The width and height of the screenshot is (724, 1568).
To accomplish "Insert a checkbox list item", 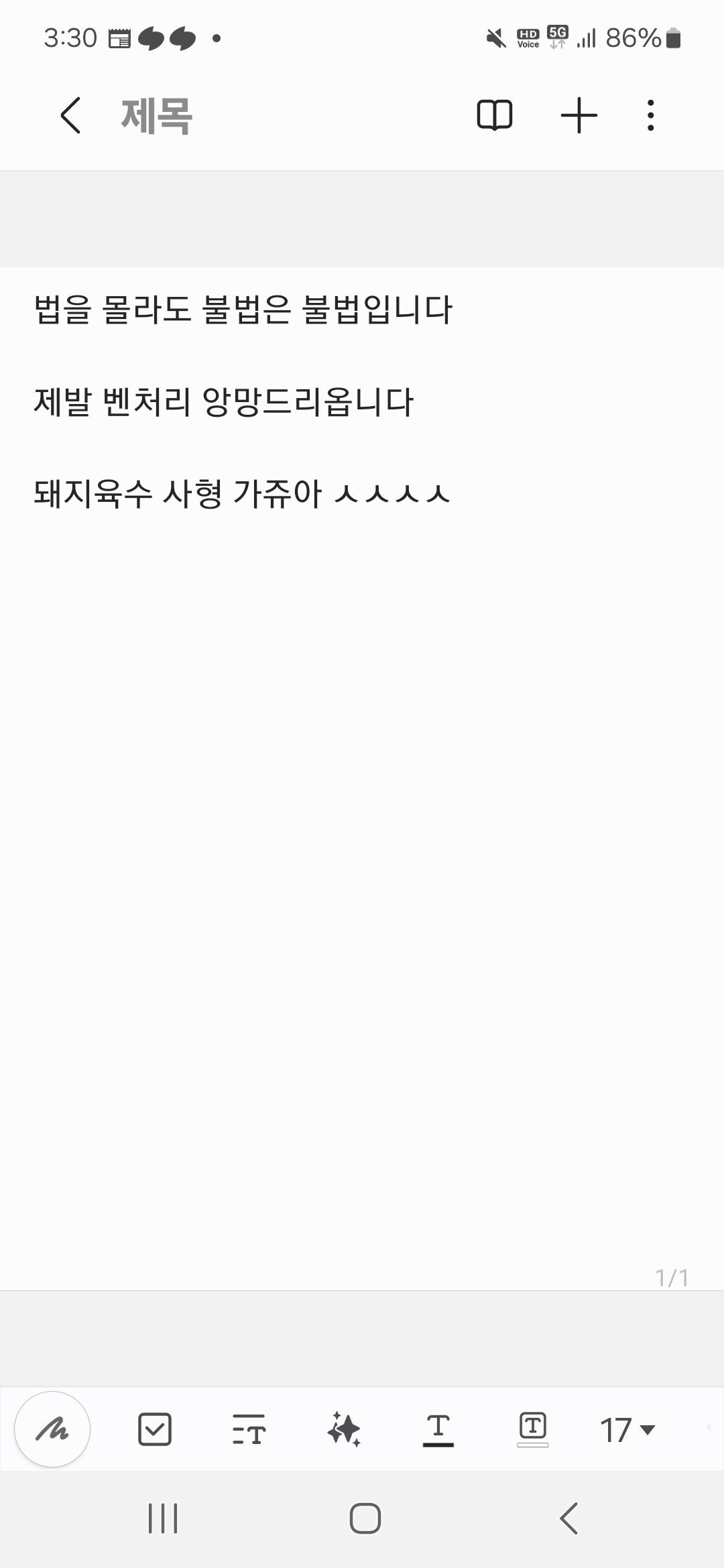I will 155,1430.
